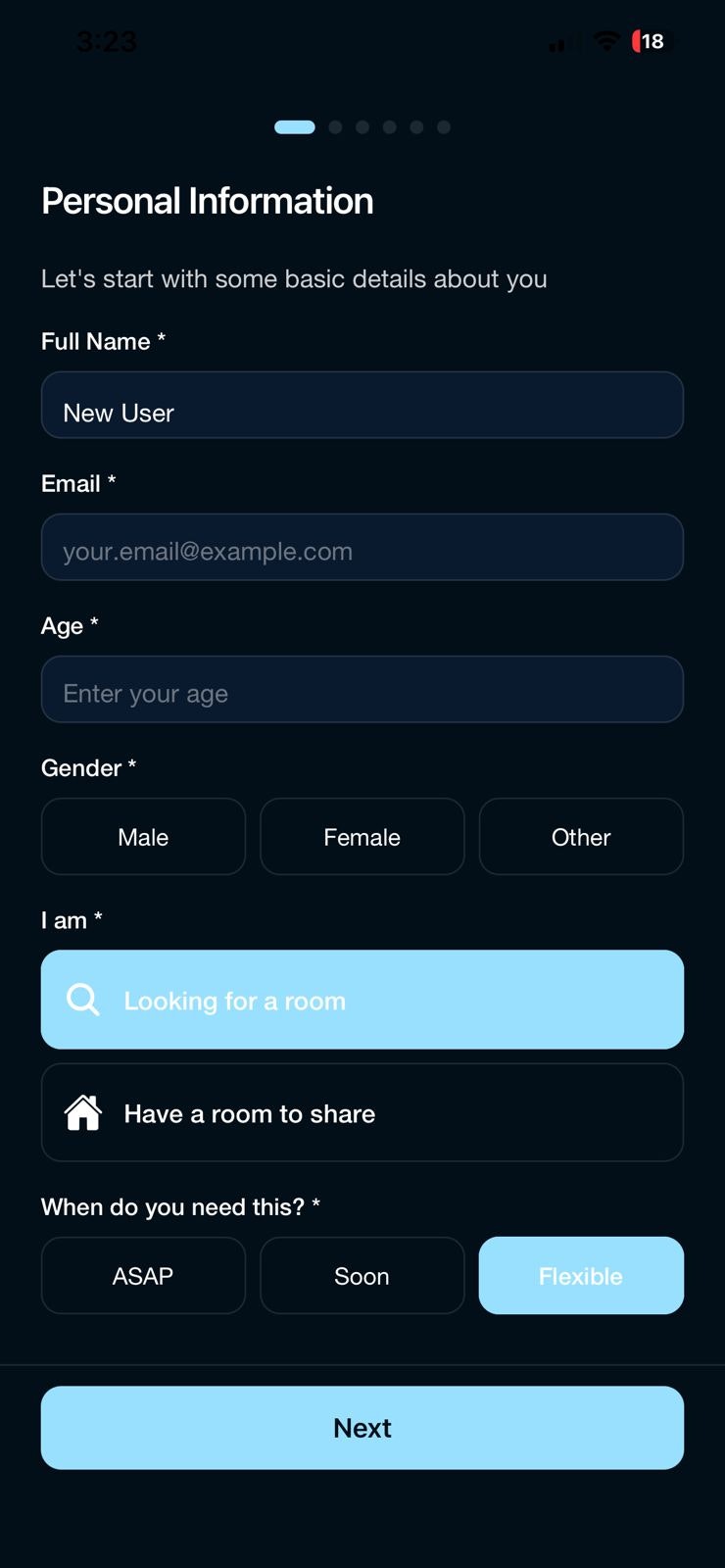
Task: Set timing to ASAP
Action: point(143,1275)
